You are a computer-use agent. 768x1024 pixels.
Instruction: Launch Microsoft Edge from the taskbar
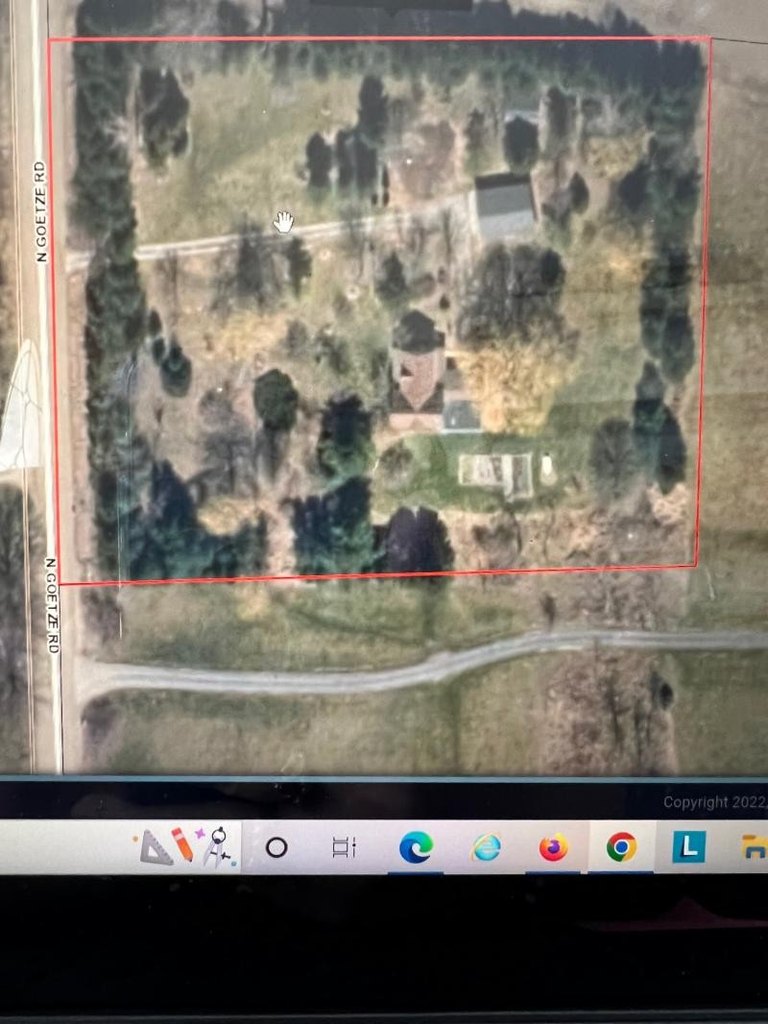pyautogui.click(x=415, y=848)
